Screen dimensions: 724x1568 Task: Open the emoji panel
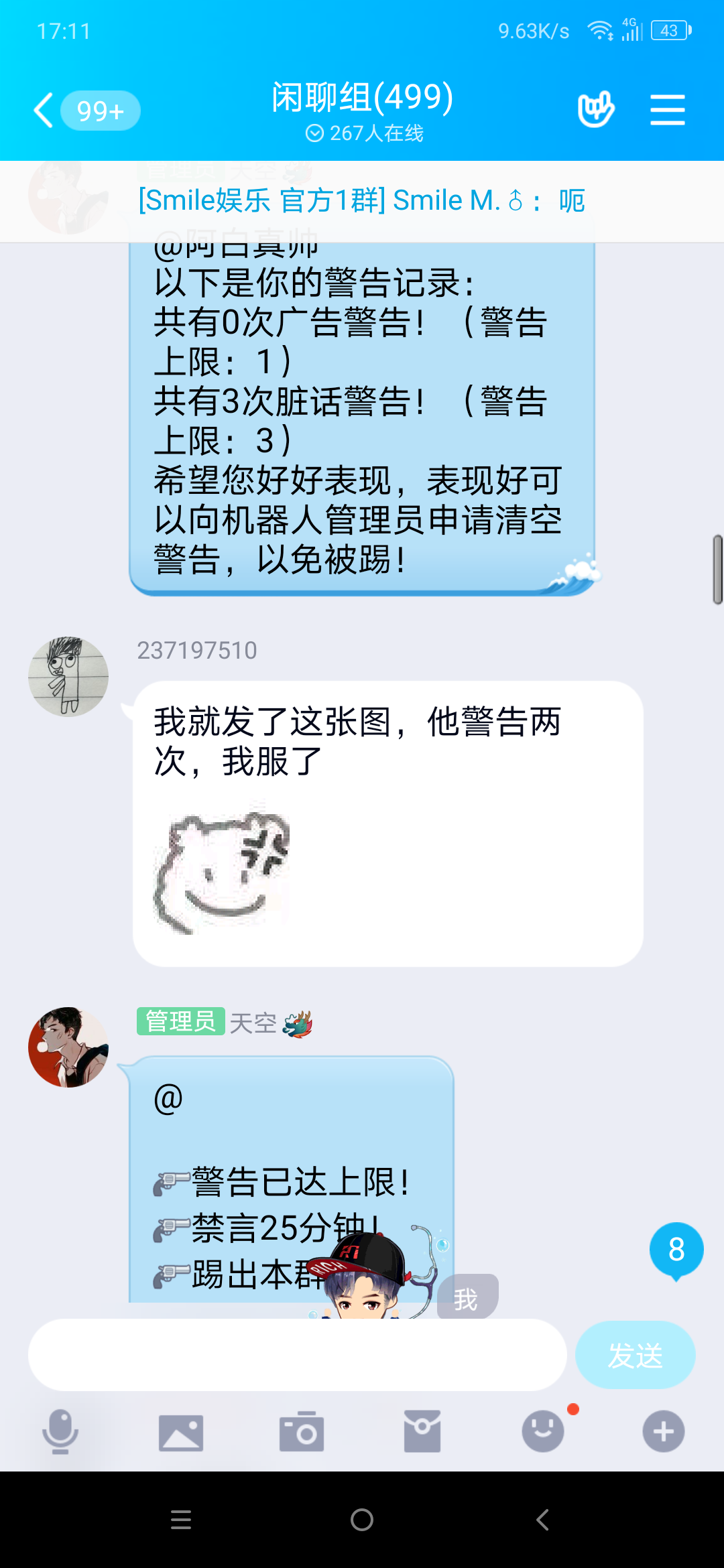click(x=543, y=1432)
